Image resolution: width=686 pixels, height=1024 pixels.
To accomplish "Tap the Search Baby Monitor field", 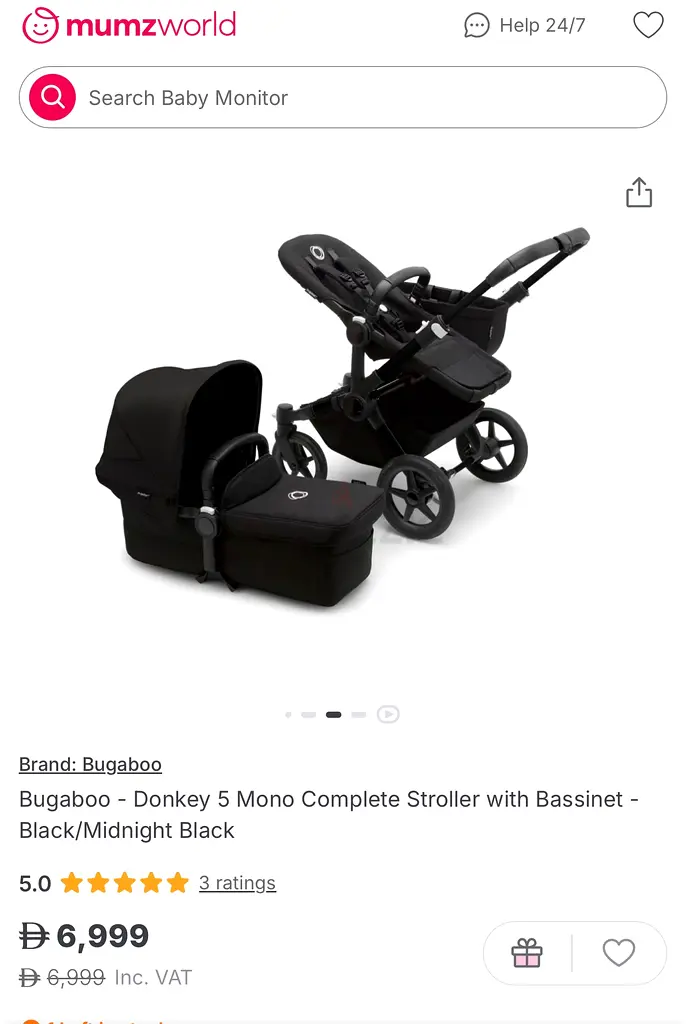I will [x=360, y=98].
